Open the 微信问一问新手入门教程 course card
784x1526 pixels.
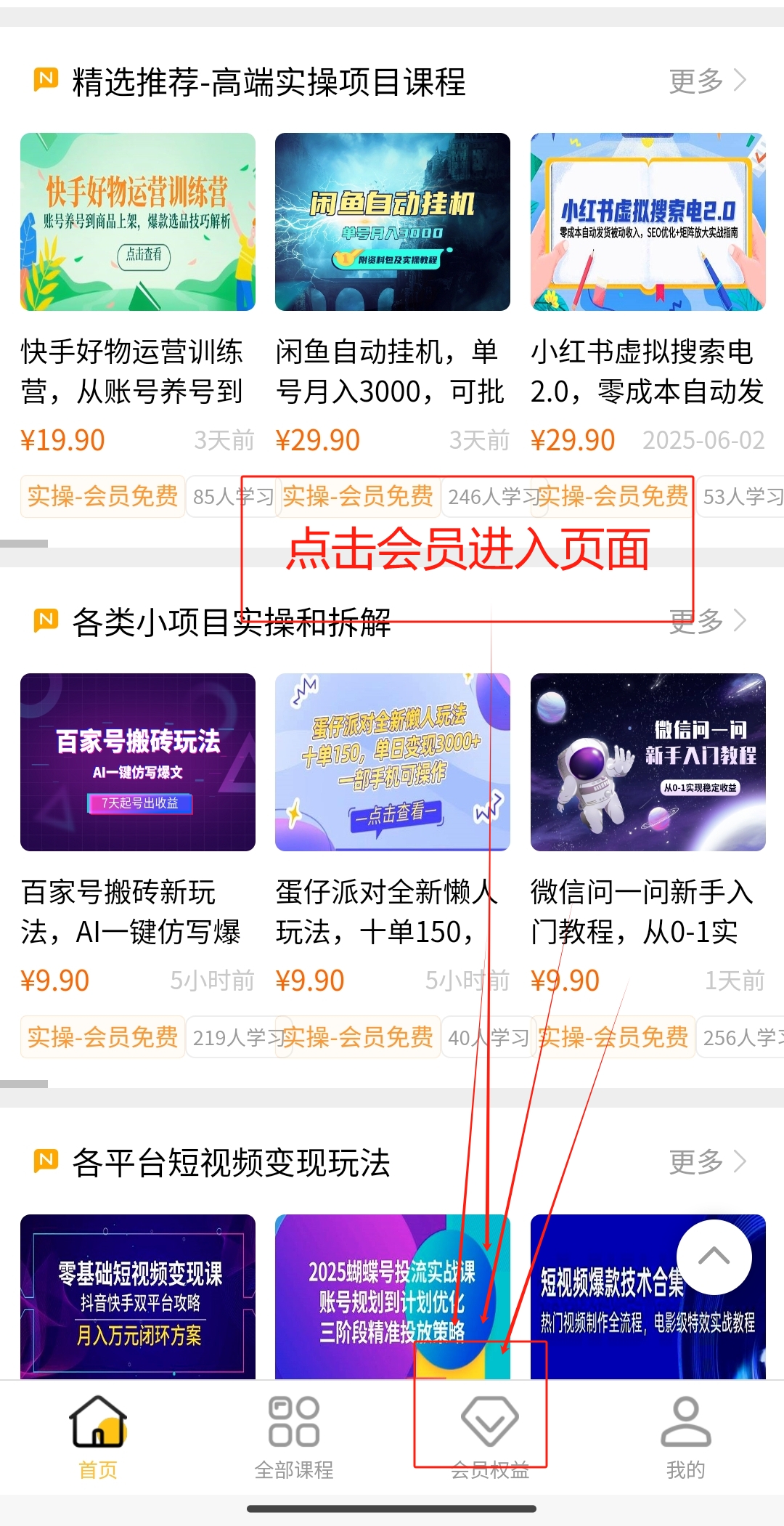tap(648, 763)
